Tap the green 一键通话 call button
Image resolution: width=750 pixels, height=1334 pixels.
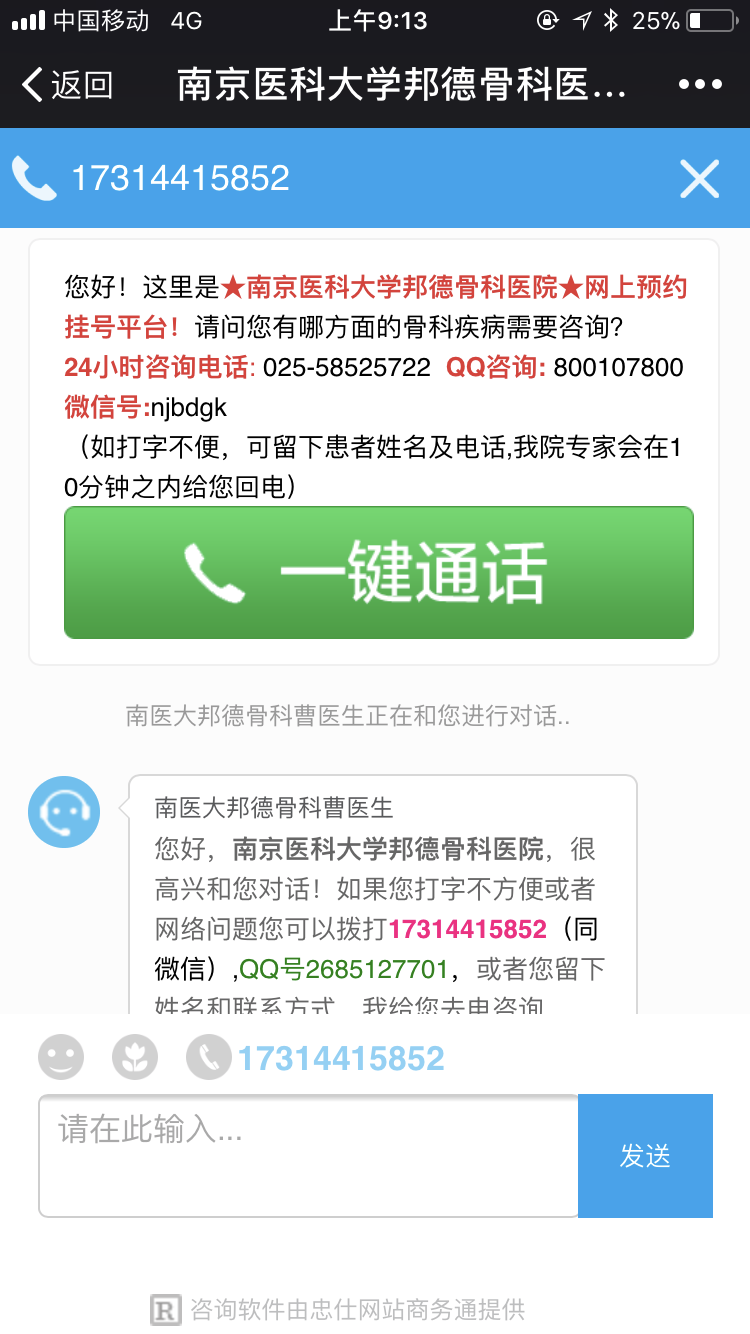click(x=379, y=572)
